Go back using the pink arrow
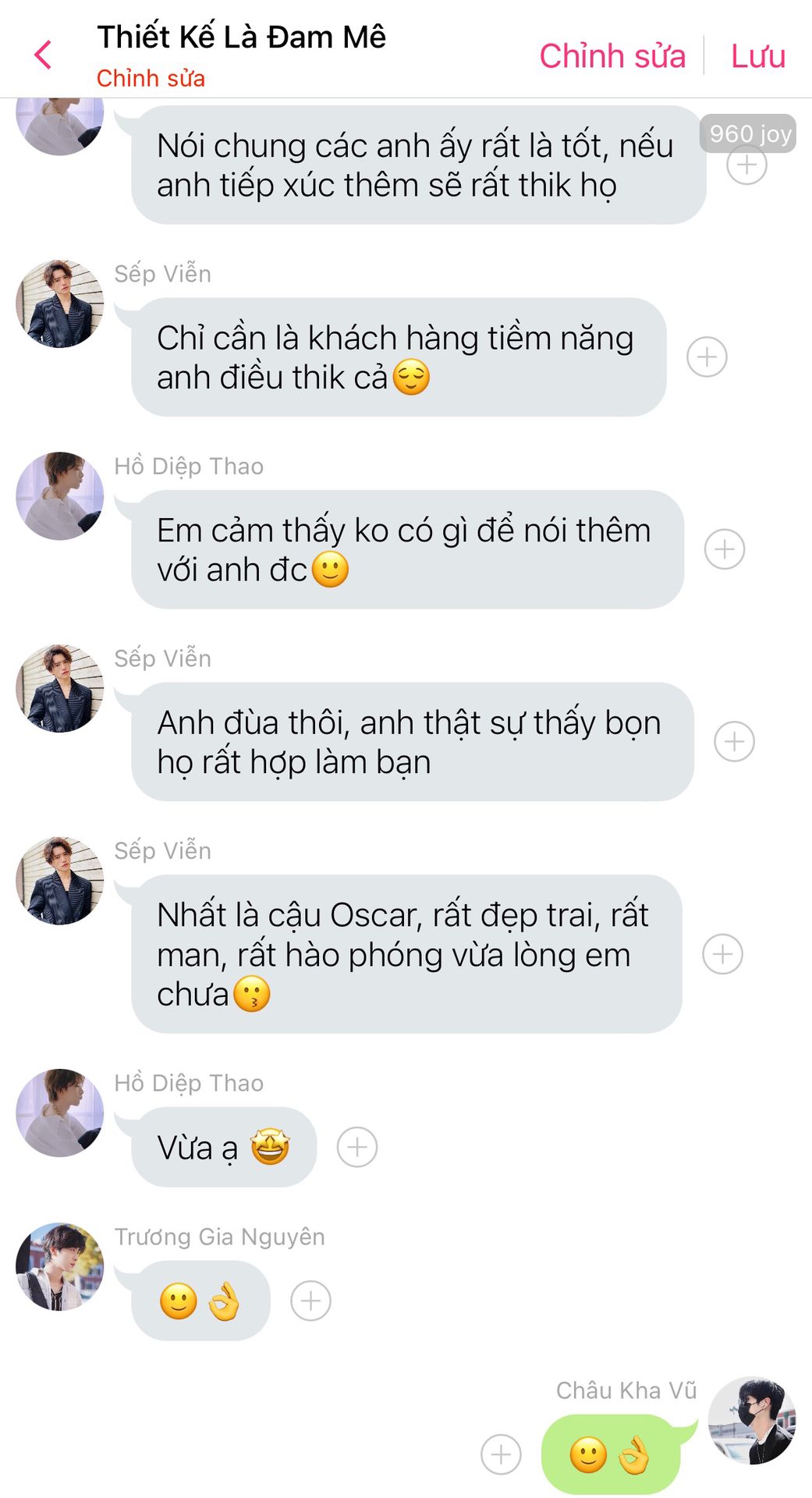The width and height of the screenshot is (812, 1498). (x=44, y=55)
